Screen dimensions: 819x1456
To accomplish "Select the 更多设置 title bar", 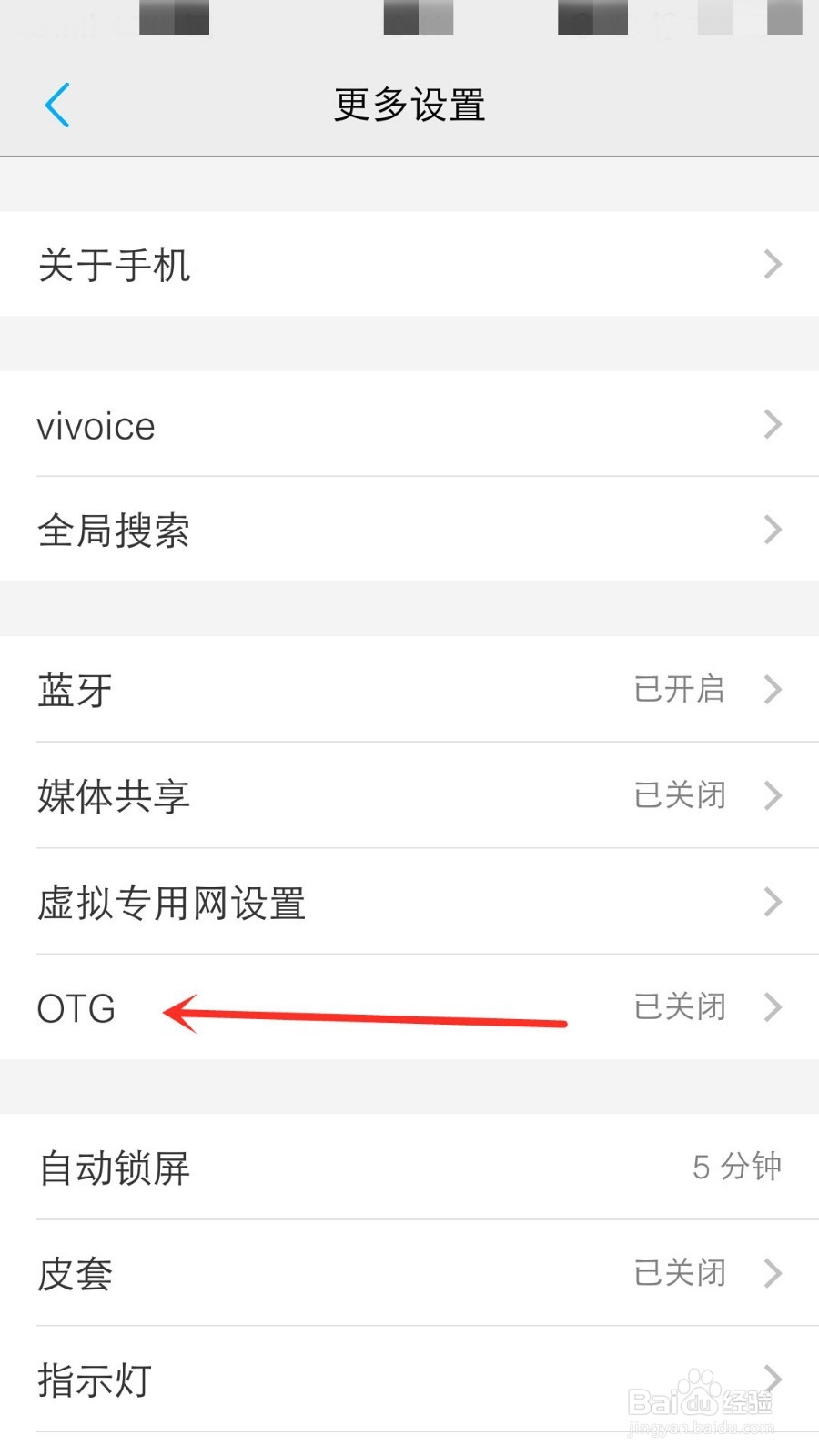I will pos(409,105).
